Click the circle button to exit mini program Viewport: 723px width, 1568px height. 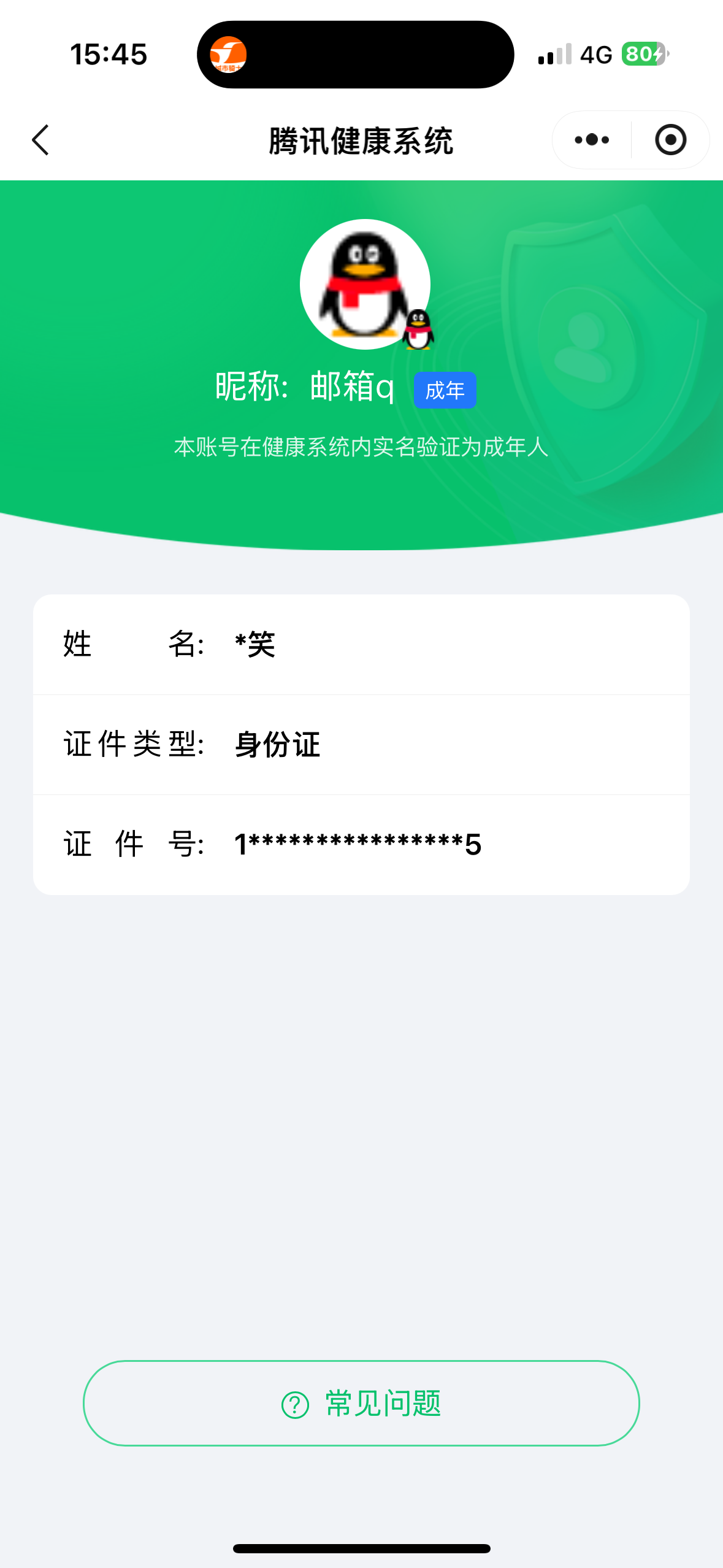(x=670, y=140)
